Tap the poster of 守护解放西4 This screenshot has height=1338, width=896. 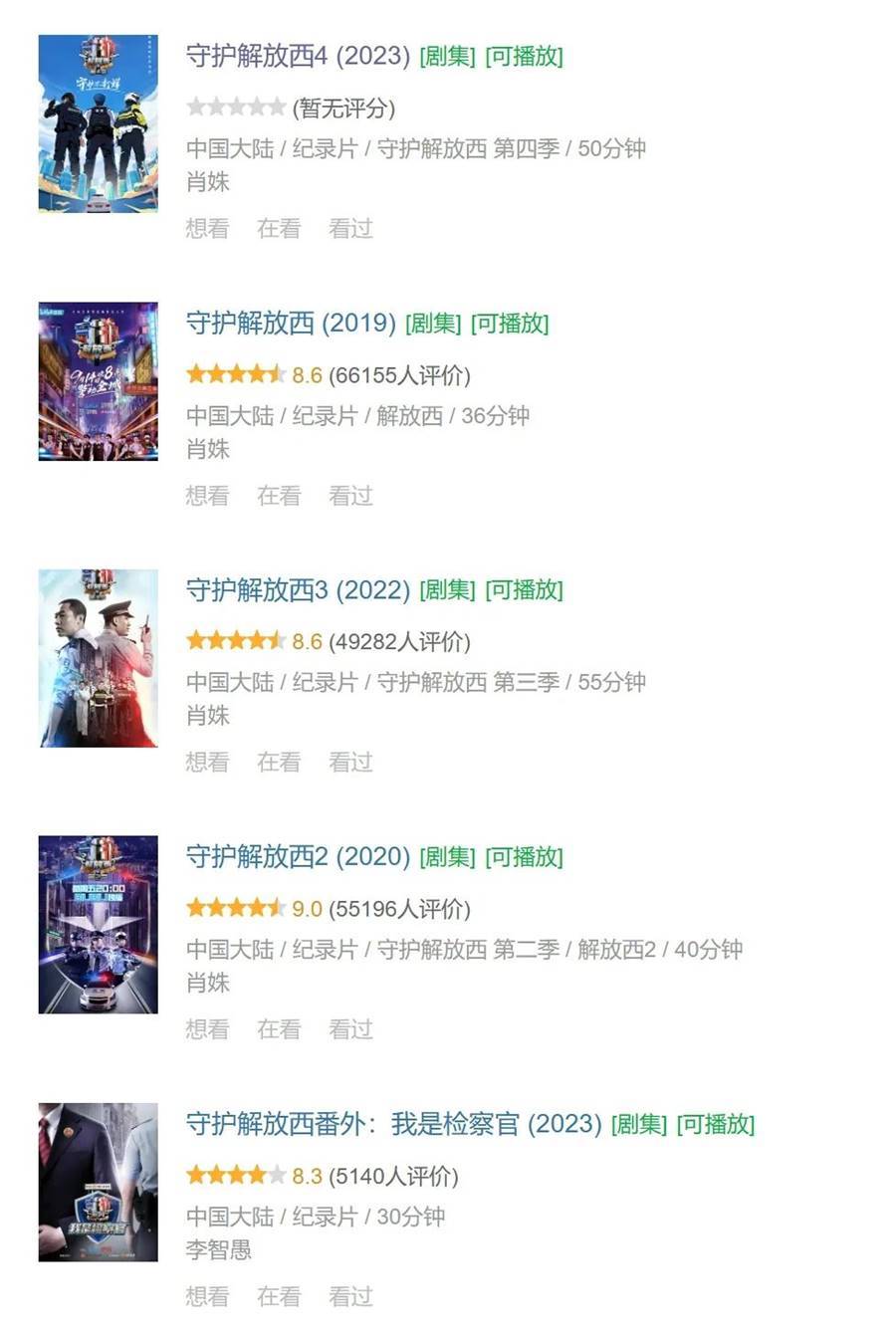98,123
